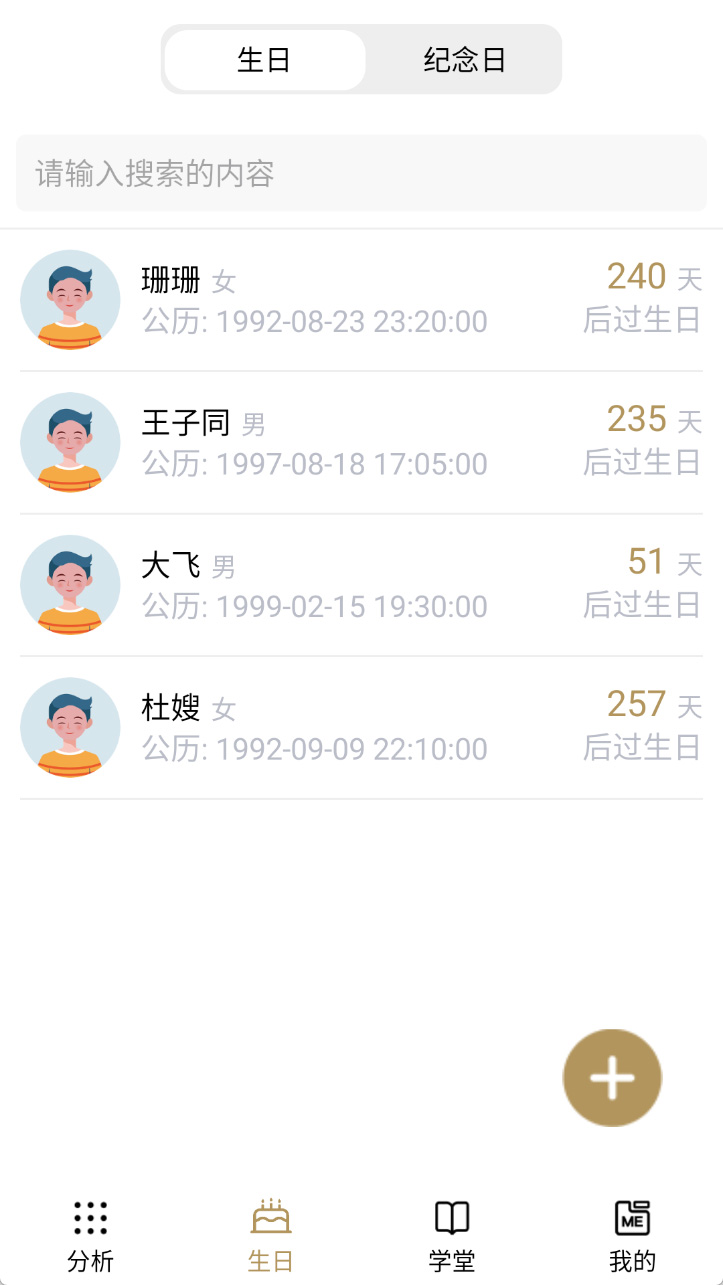Open 珊珊's avatar picture
The image size is (723, 1285).
coord(70,299)
